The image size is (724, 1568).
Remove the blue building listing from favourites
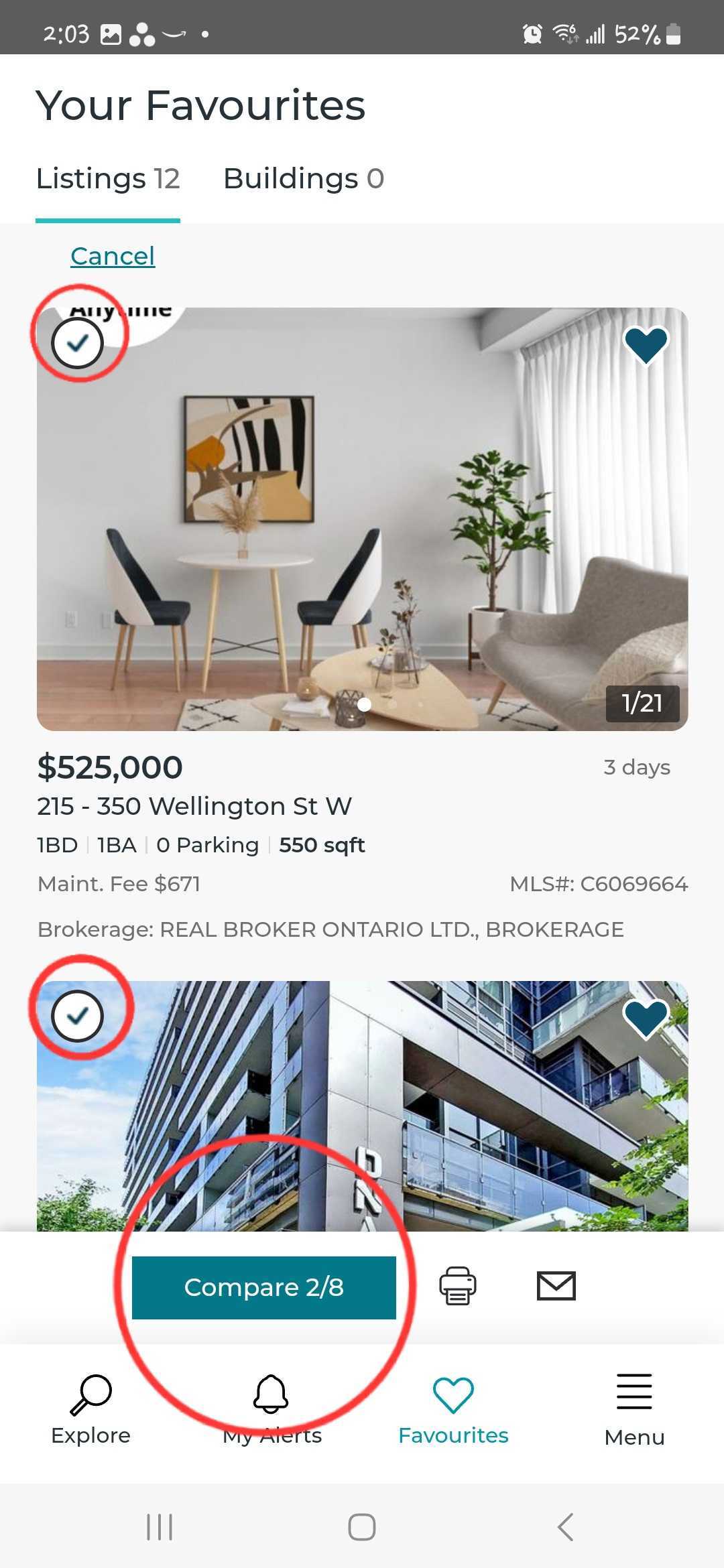click(646, 1019)
